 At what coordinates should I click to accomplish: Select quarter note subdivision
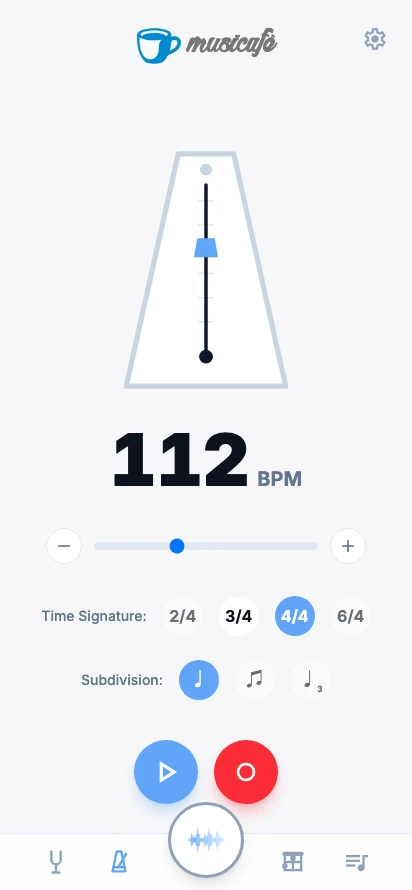(199, 680)
